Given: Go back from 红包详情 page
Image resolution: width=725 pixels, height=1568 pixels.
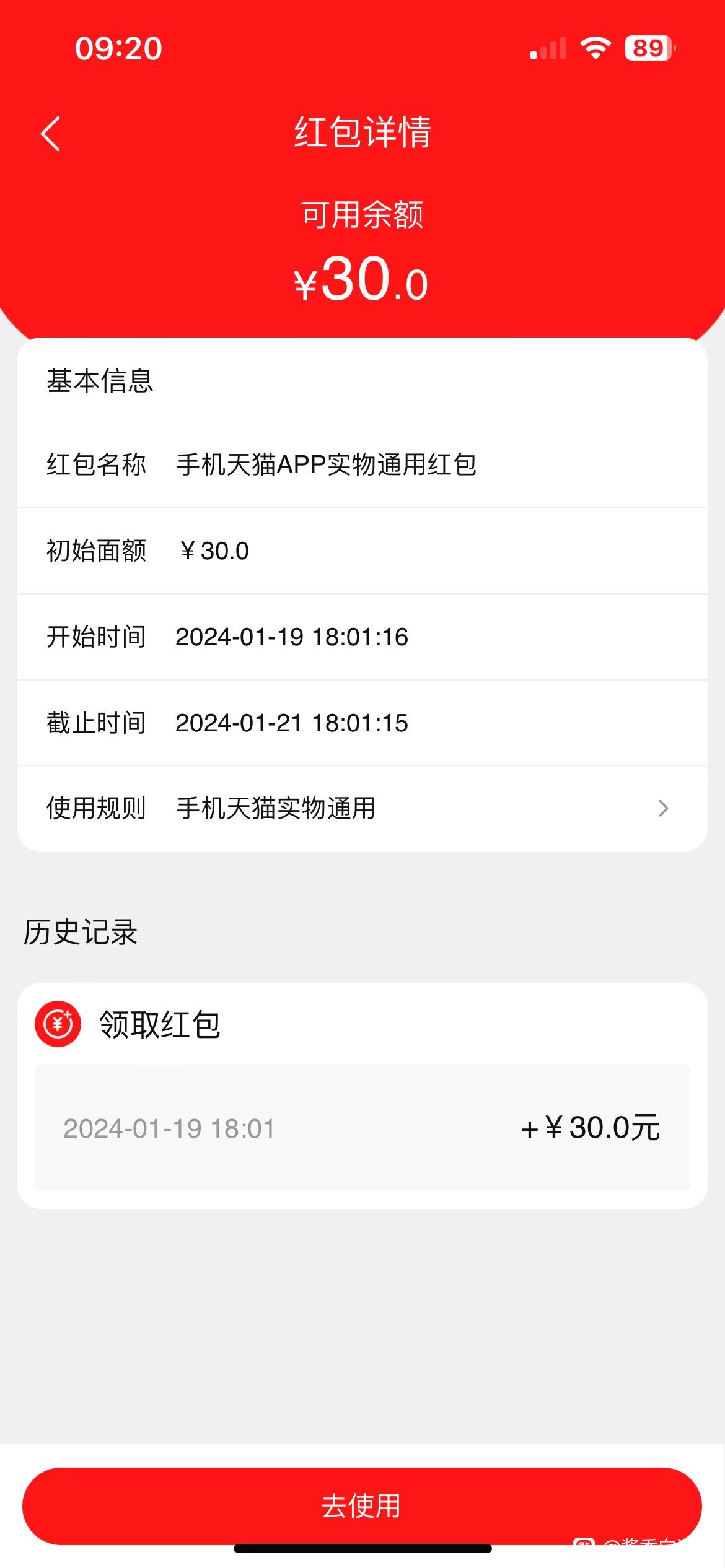Looking at the screenshot, I should (51, 133).
